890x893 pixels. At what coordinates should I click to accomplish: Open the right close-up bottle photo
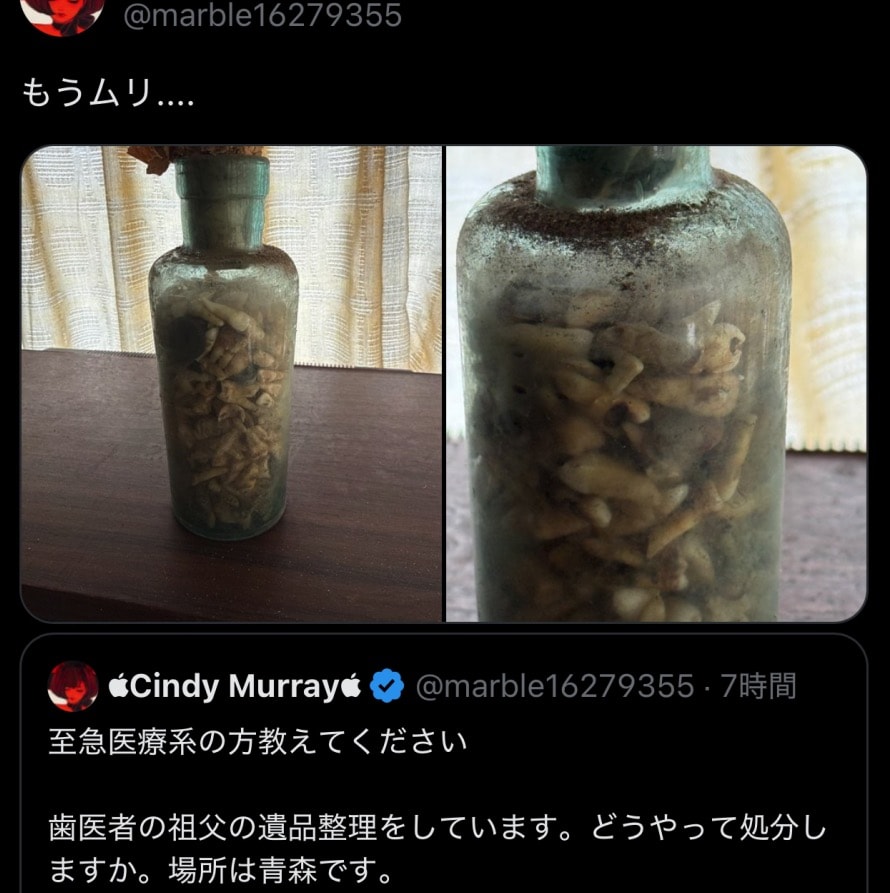coord(656,384)
